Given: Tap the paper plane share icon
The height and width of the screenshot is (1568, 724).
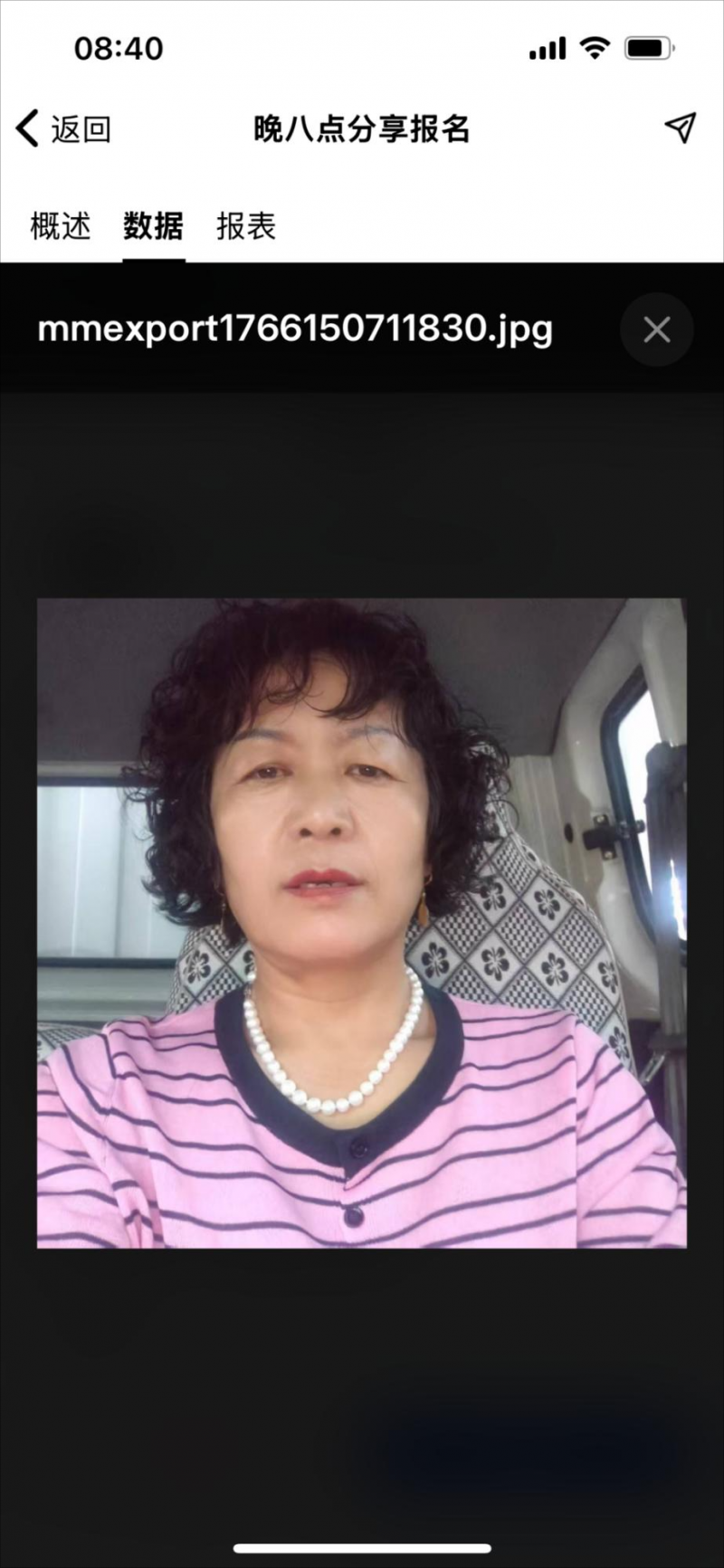Looking at the screenshot, I should click(680, 128).
